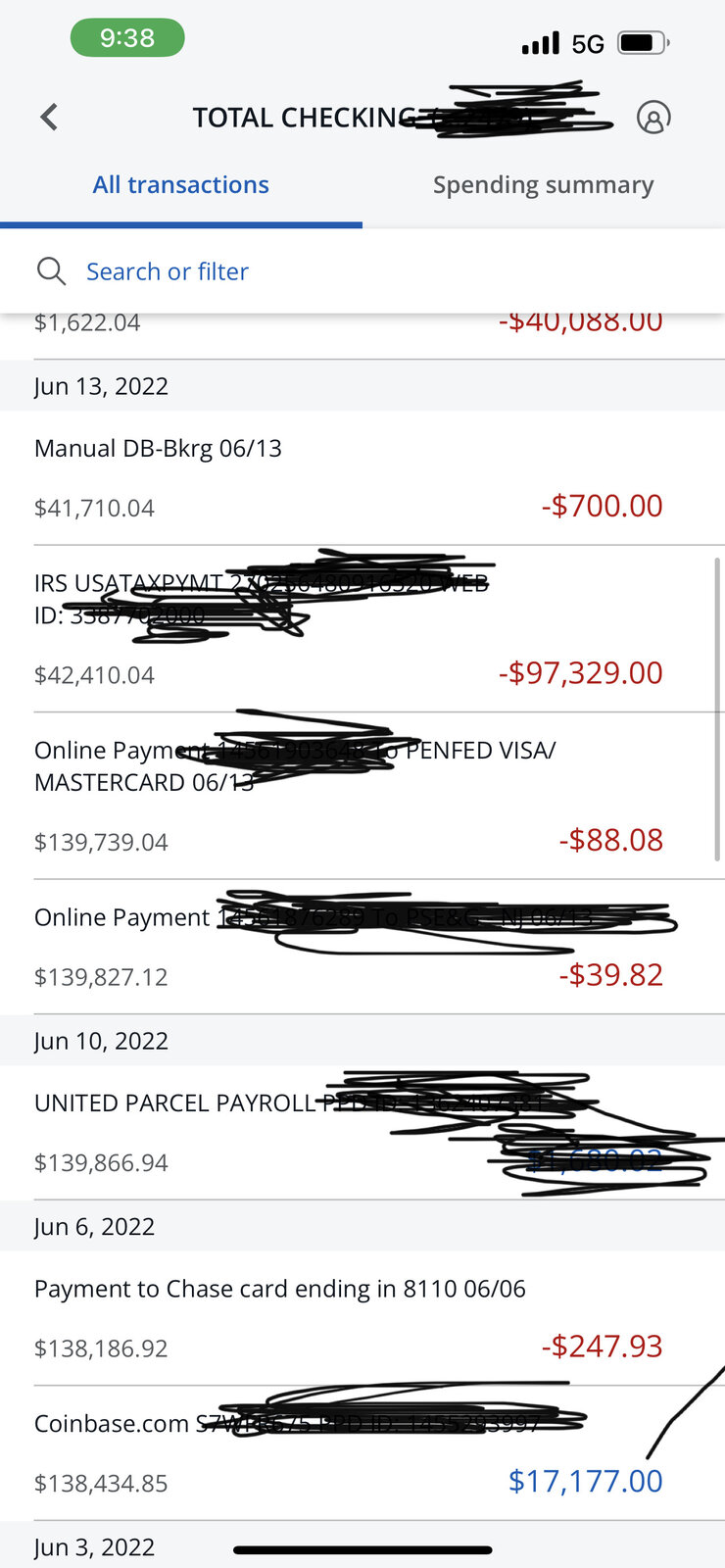This screenshot has width=725, height=1568.
Task: Open the $39.82 Online Payment transaction
Action: click(362, 947)
